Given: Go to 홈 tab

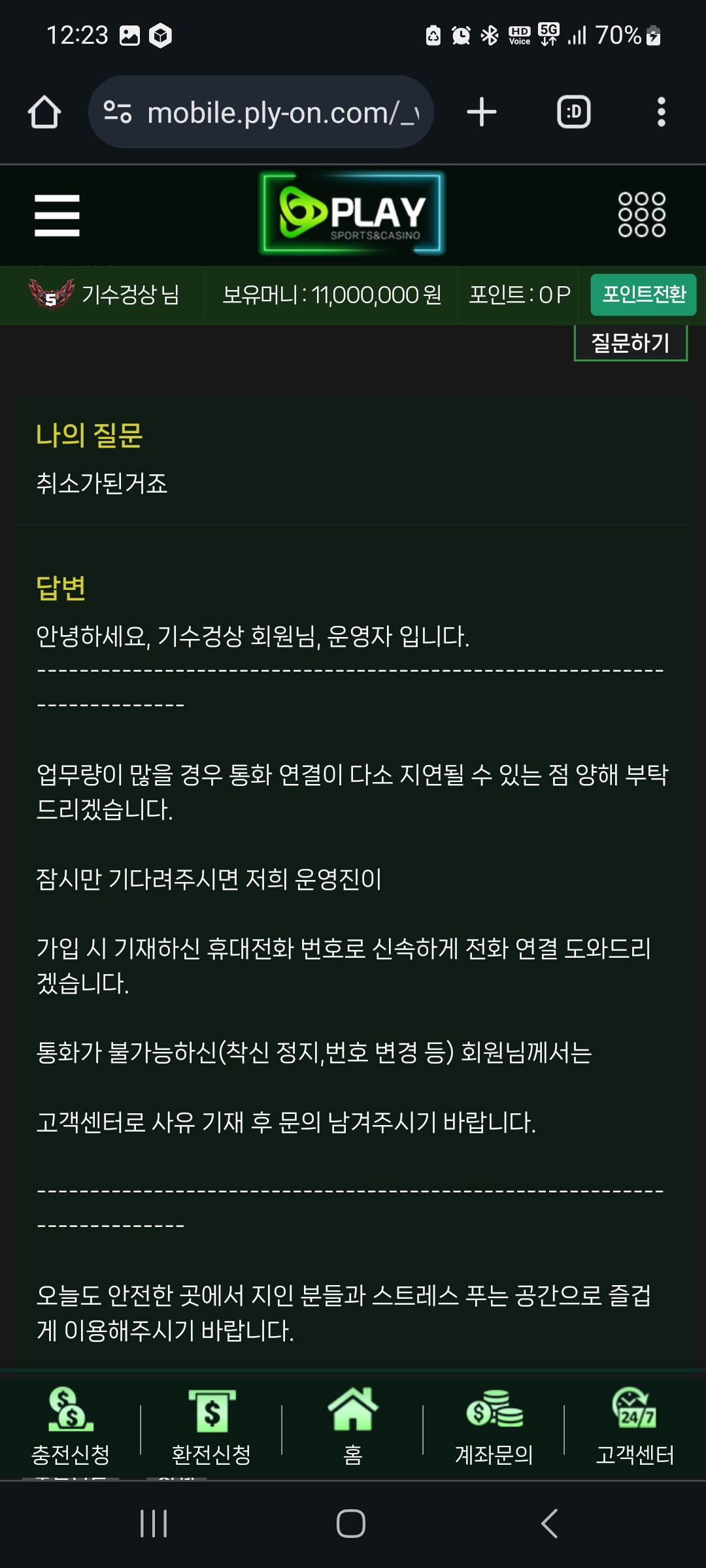Looking at the screenshot, I should pyautogui.click(x=352, y=1426).
